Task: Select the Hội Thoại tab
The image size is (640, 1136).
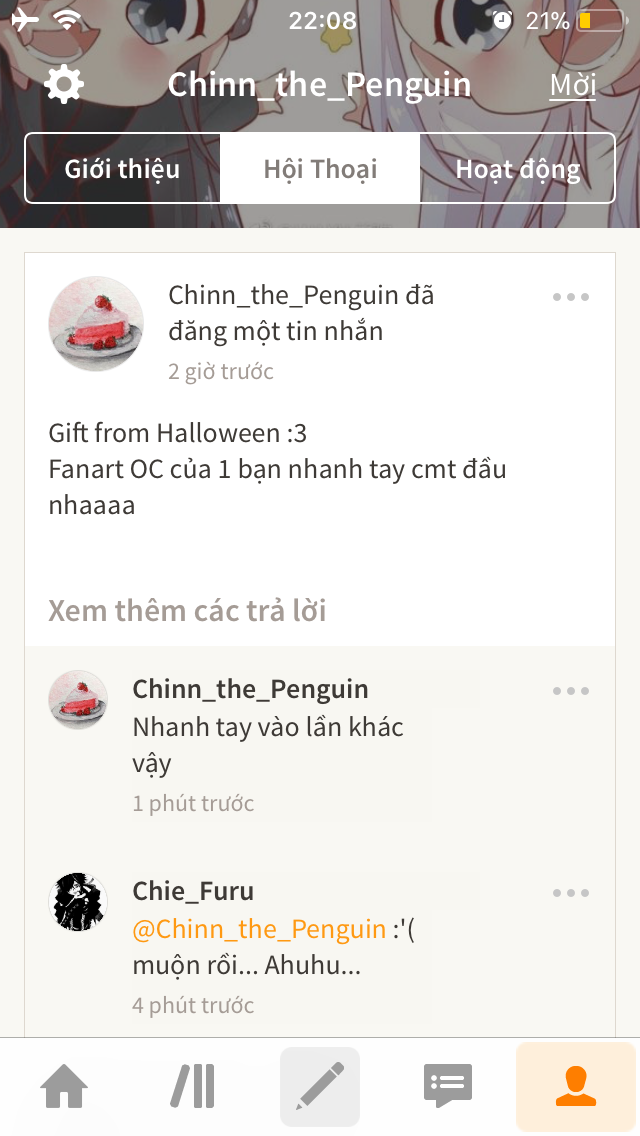Action: [x=320, y=168]
